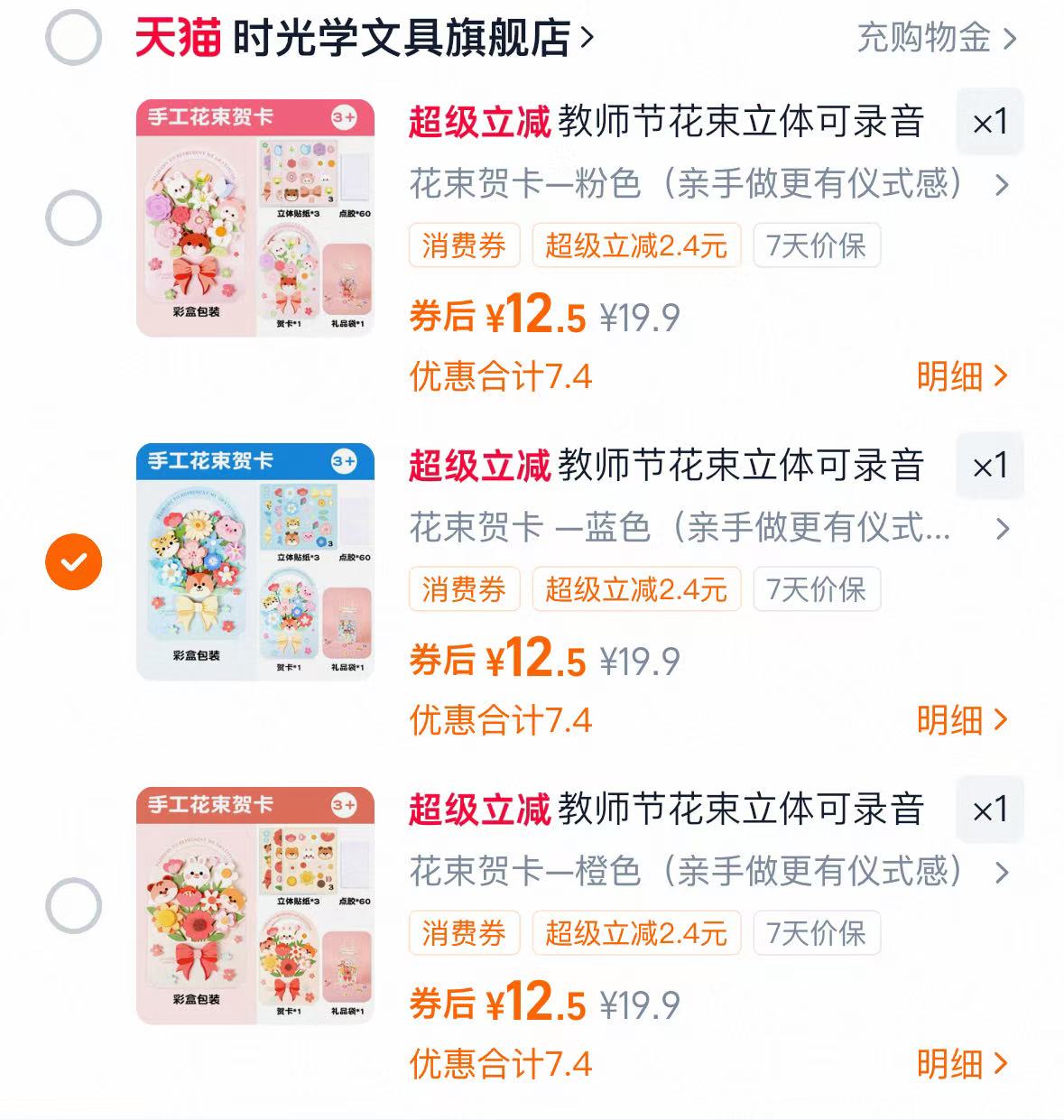
Task: Open the pink bouquet card product thumbnail
Action: pyautogui.click(x=255, y=216)
